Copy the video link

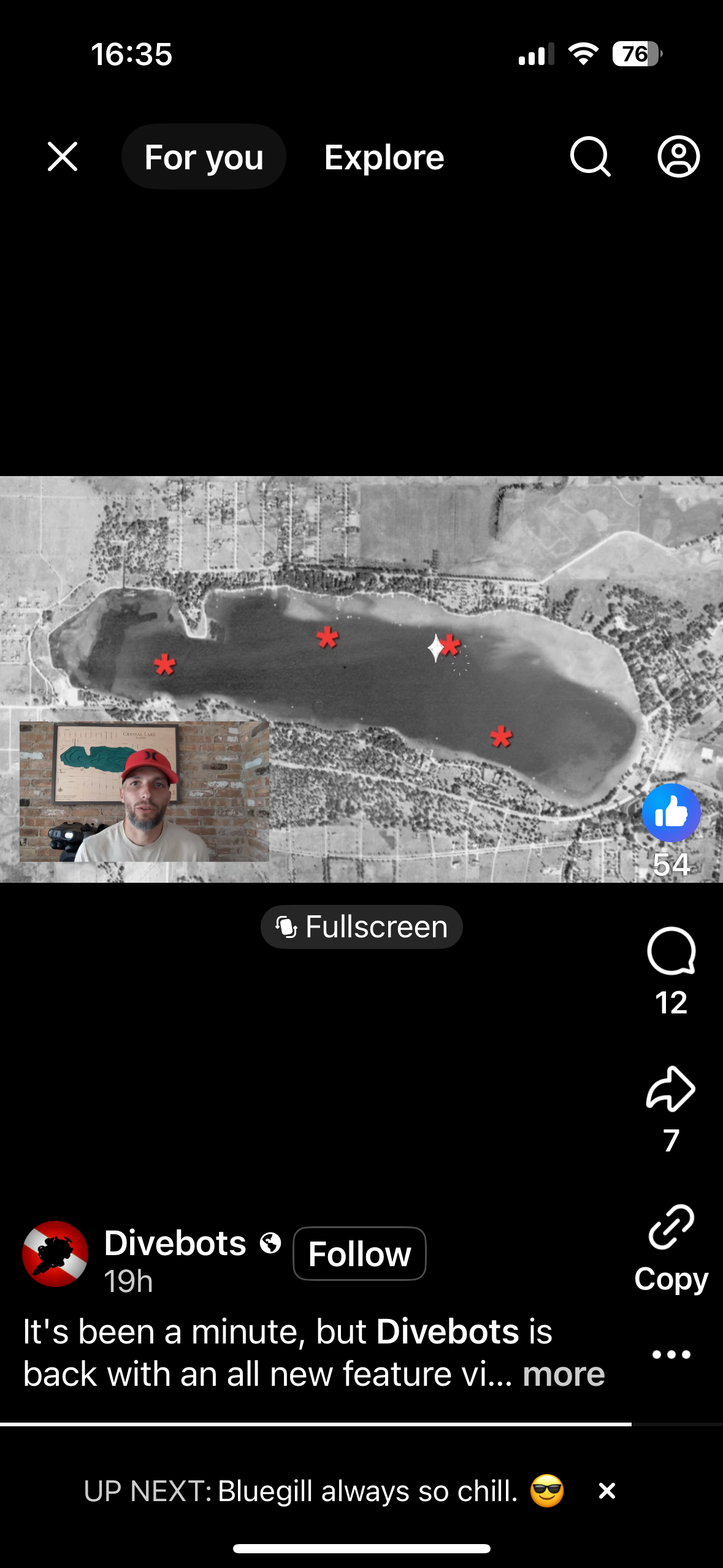point(671,1228)
